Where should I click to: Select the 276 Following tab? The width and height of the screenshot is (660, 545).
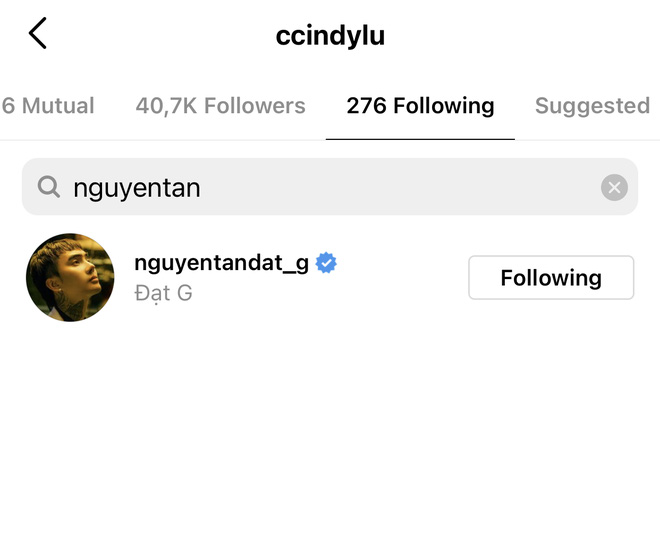point(420,106)
